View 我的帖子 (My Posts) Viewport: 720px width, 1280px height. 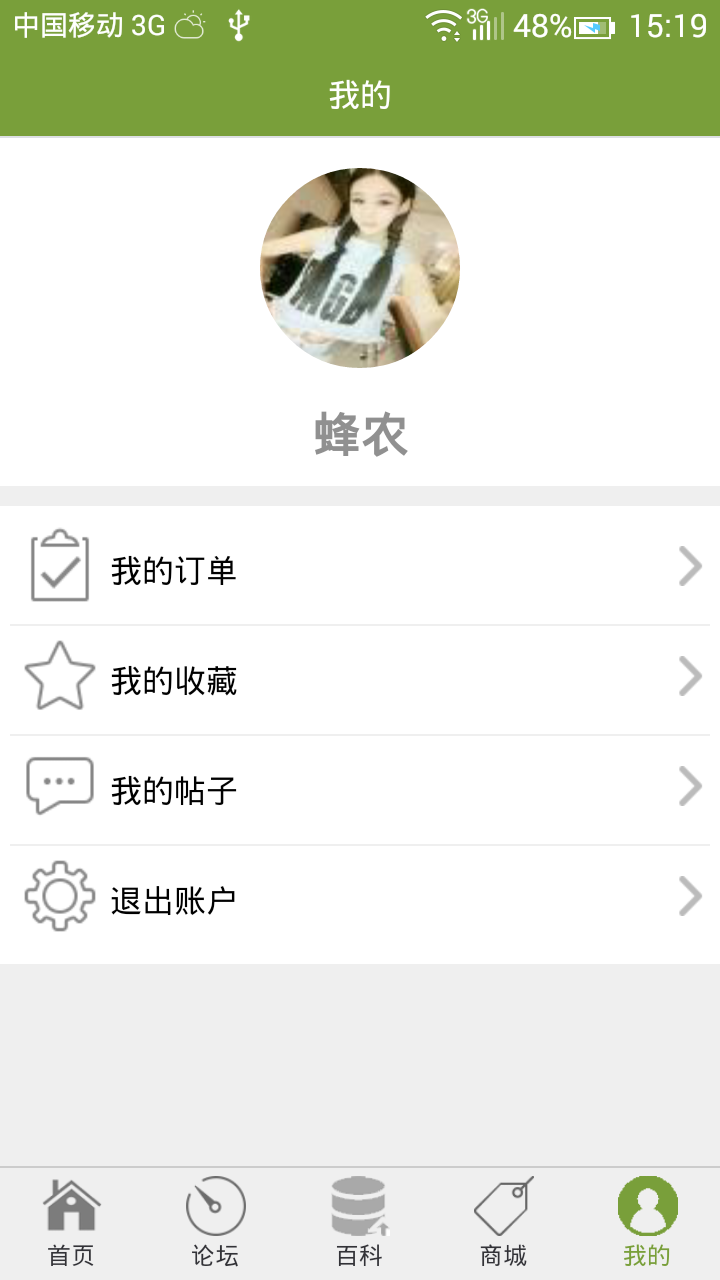360,790
